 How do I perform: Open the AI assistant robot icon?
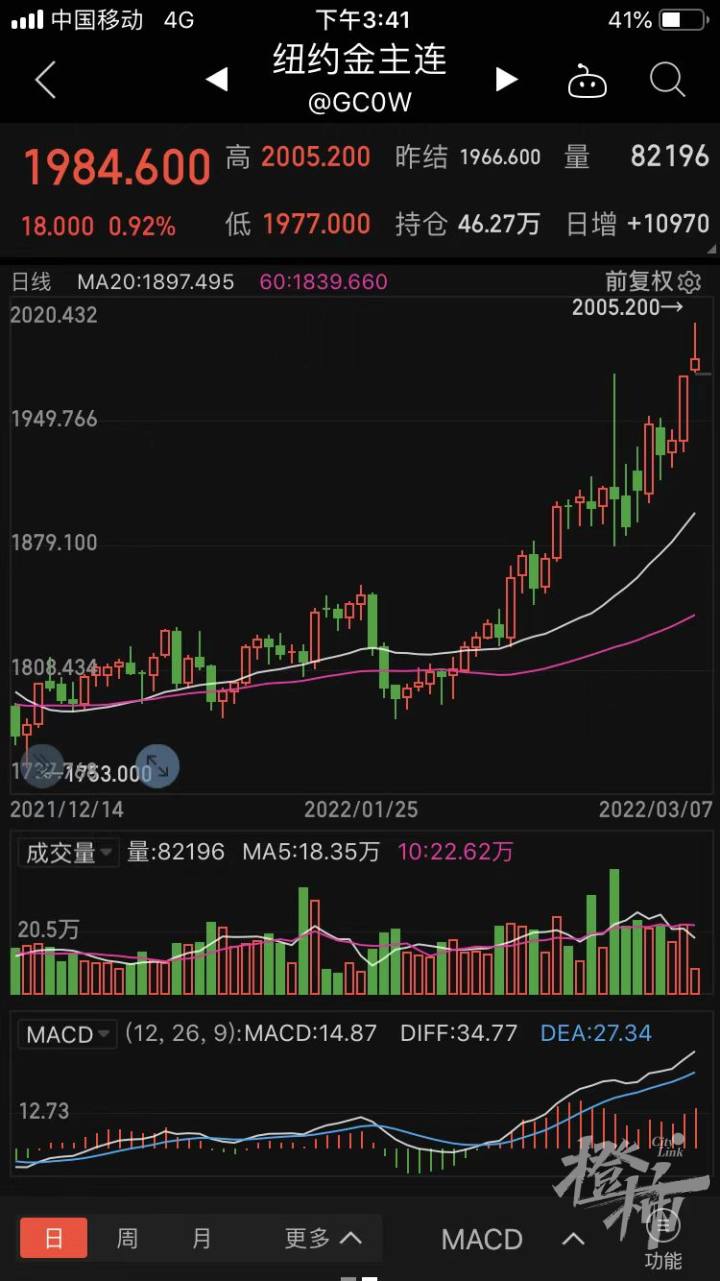[x=588, y=81]
